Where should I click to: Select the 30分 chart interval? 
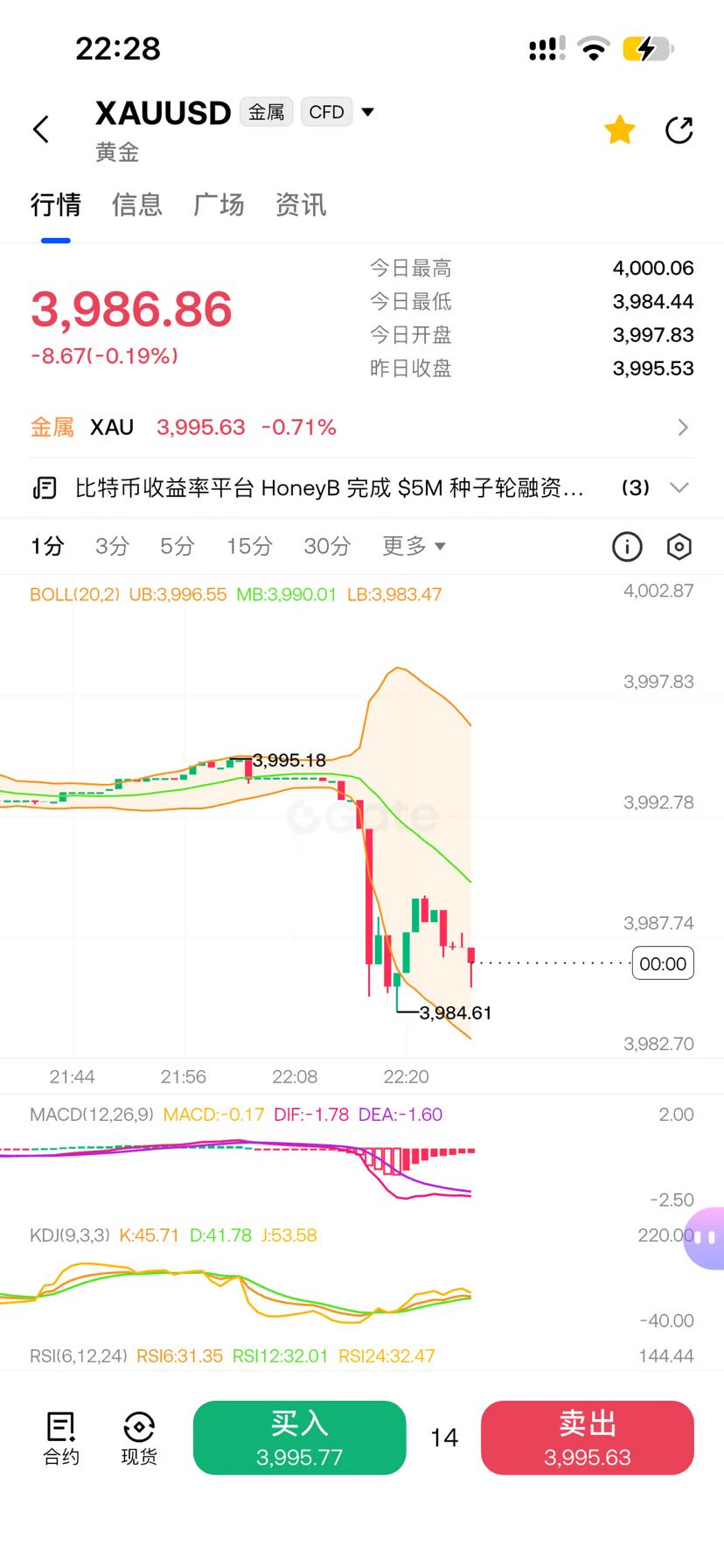[x=327, y=546]
